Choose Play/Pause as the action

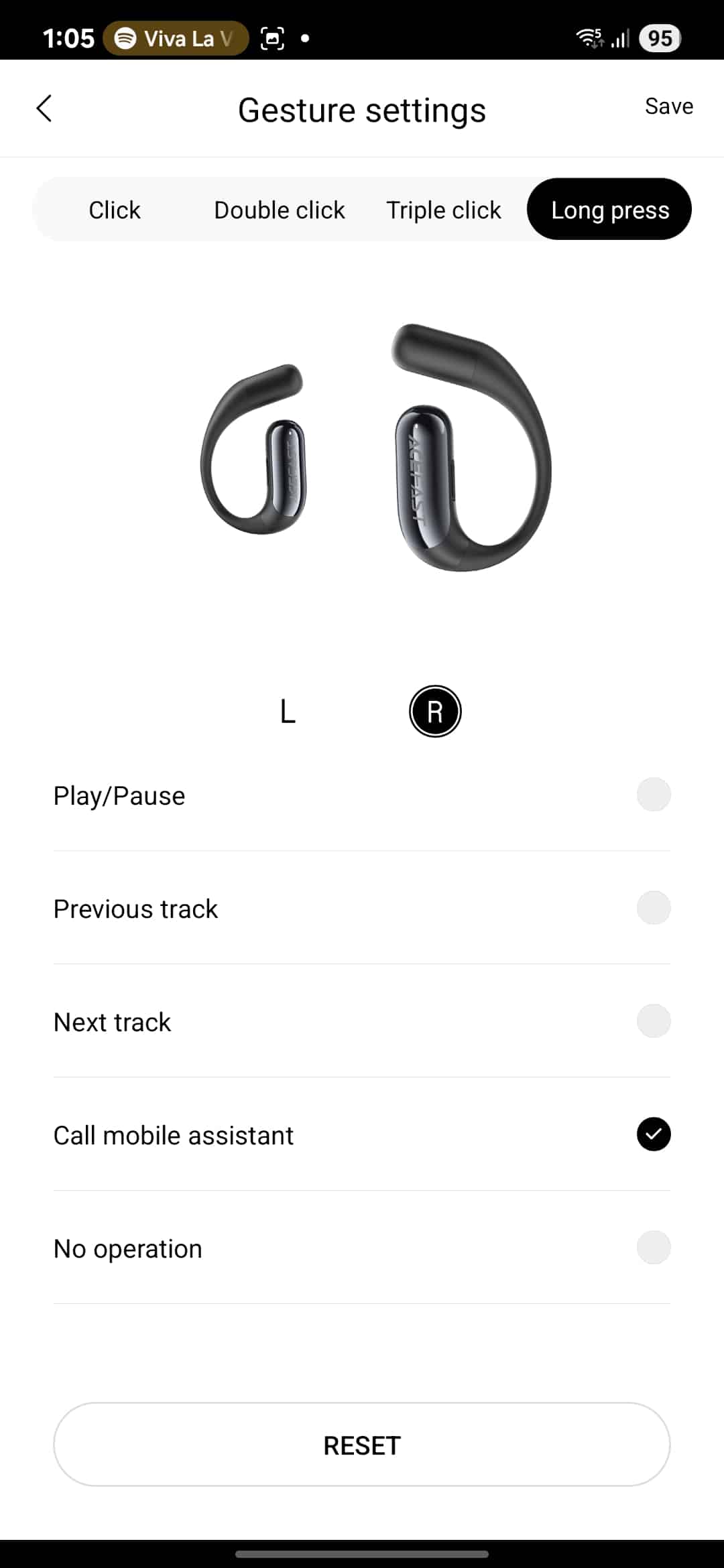(653, 795)
